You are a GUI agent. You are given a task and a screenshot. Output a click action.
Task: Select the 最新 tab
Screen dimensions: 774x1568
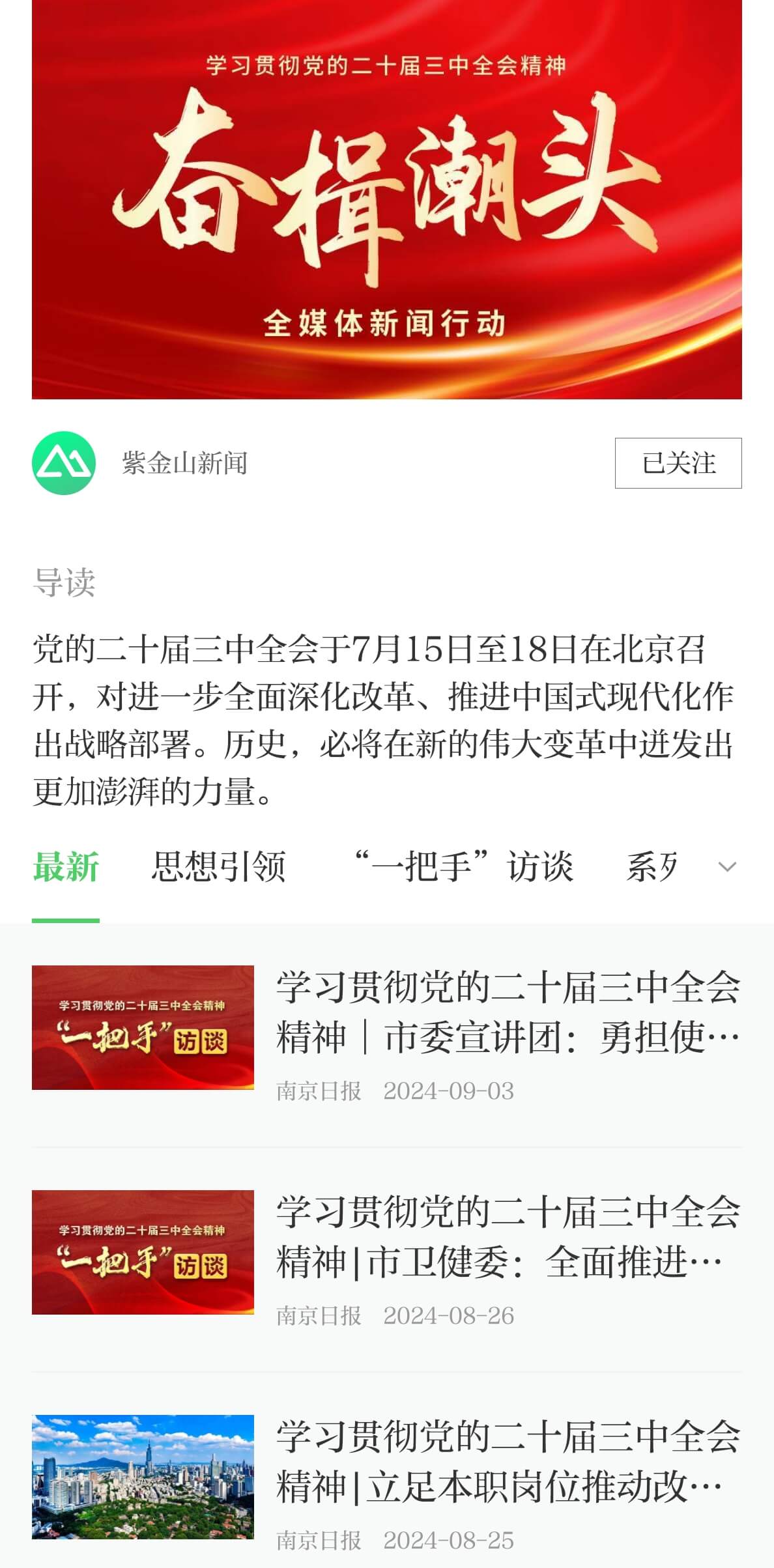(66, 867)
